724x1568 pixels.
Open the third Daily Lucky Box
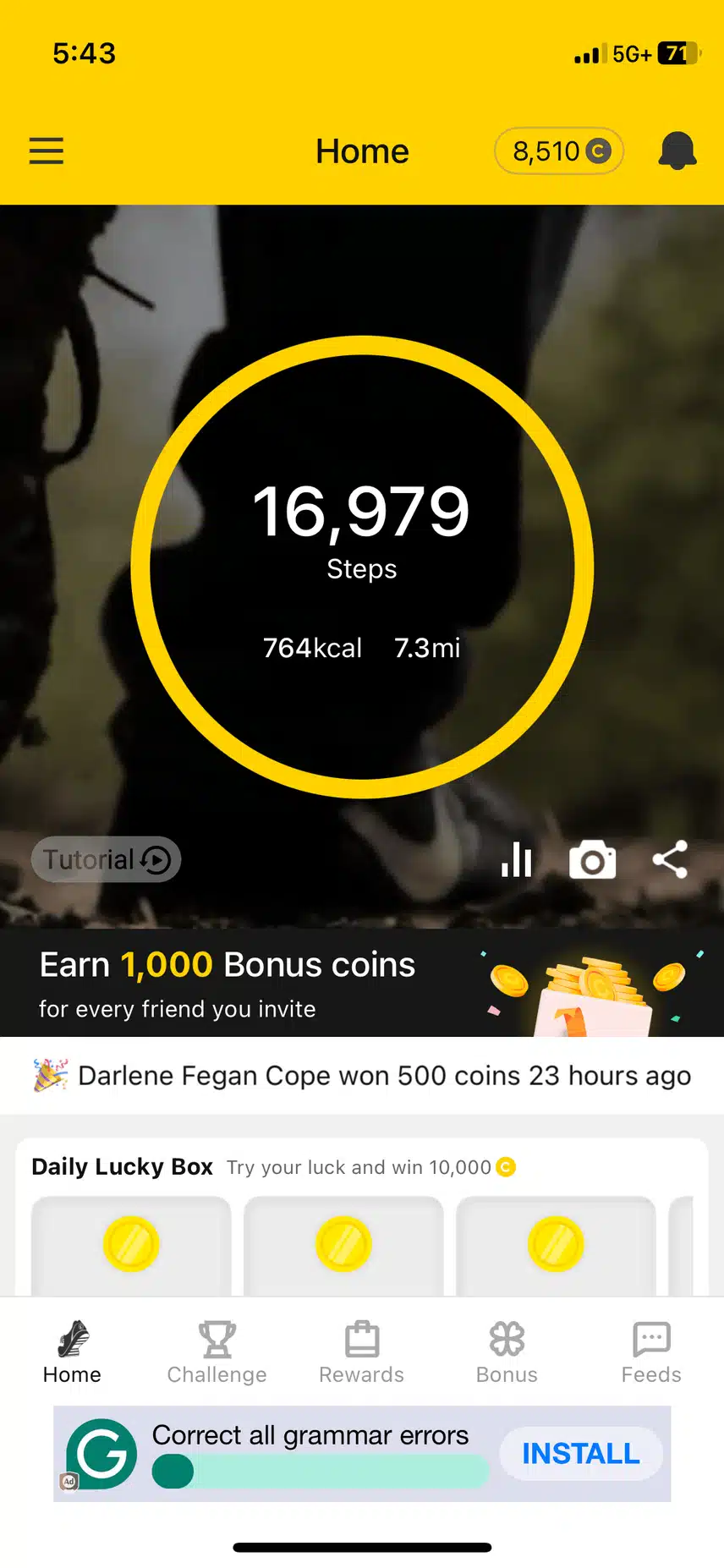tap(556, 1245)
